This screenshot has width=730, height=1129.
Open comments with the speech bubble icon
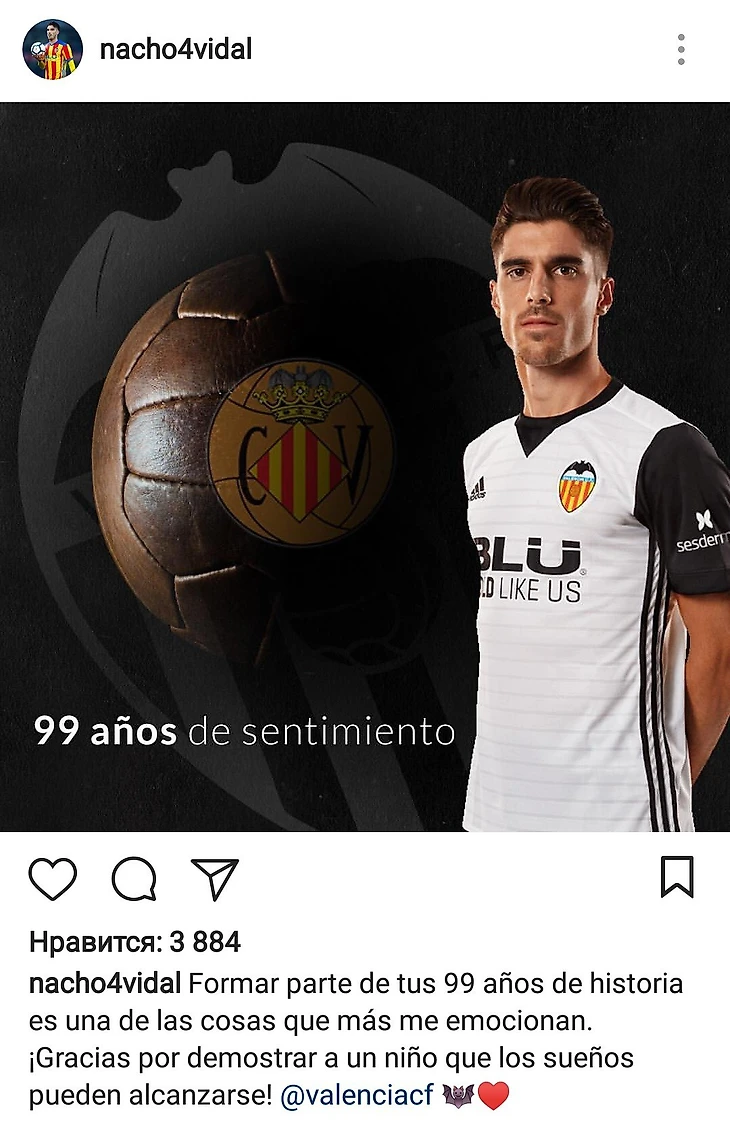tap(134, 879)
